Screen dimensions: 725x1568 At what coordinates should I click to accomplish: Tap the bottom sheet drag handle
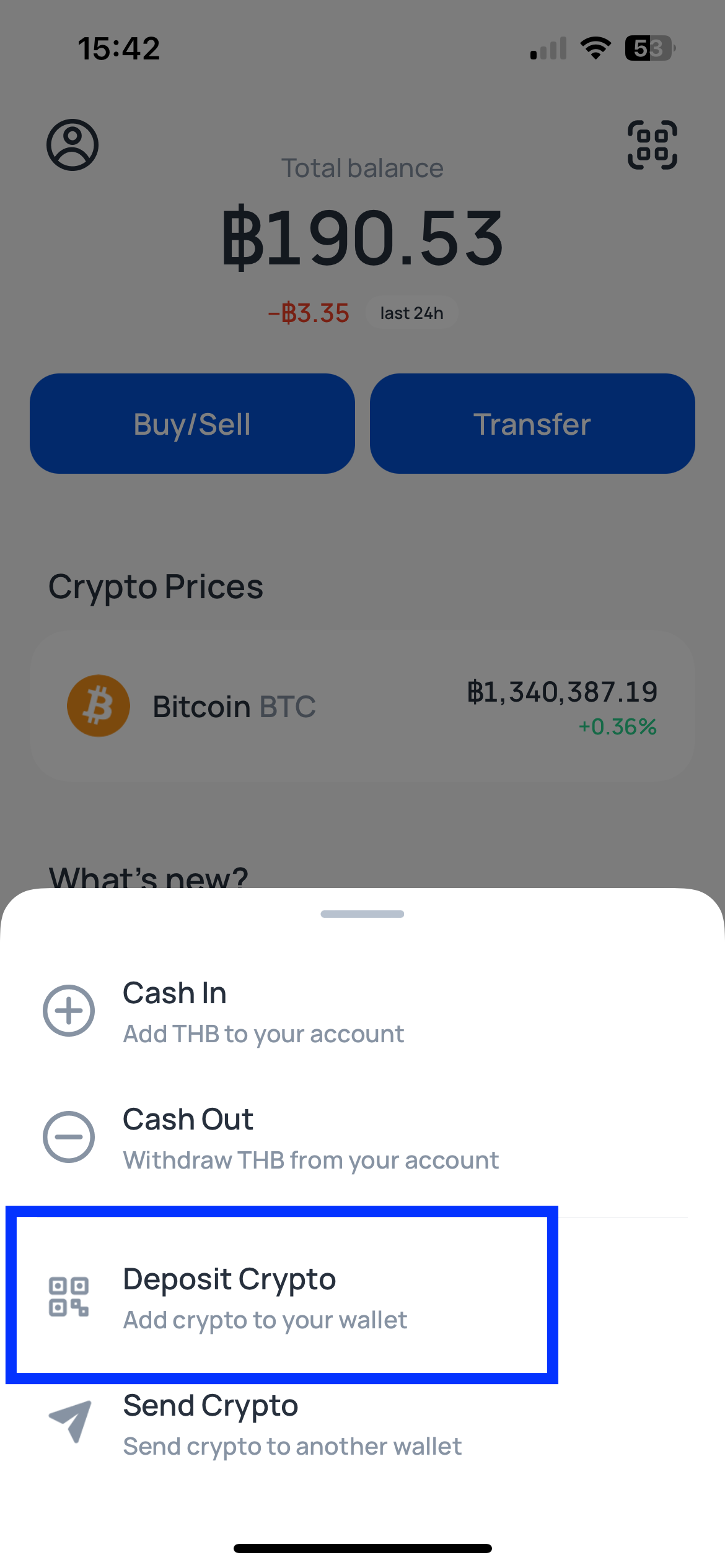coord(362,913)
